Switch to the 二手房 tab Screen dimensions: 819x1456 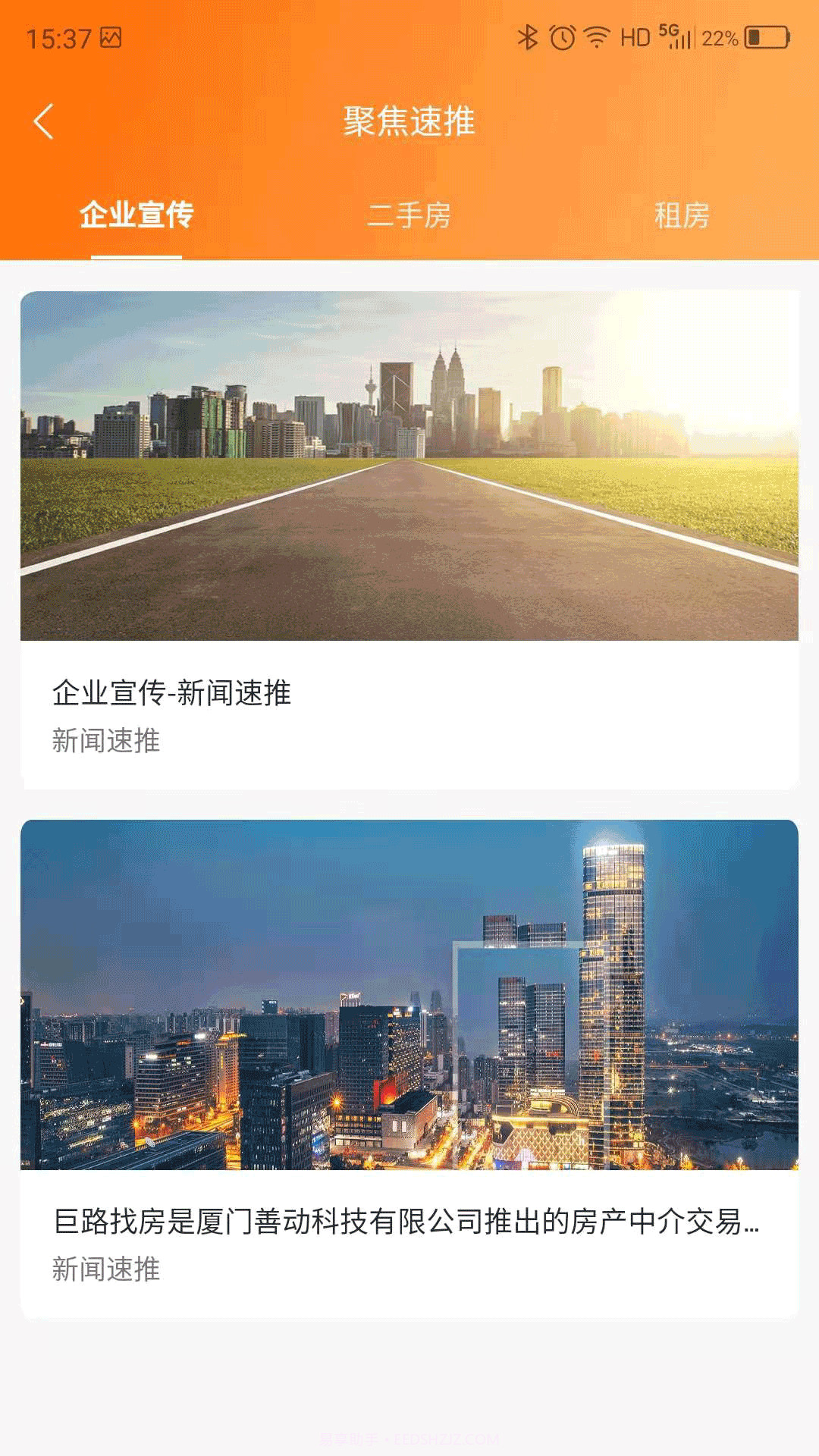point(409,216)
